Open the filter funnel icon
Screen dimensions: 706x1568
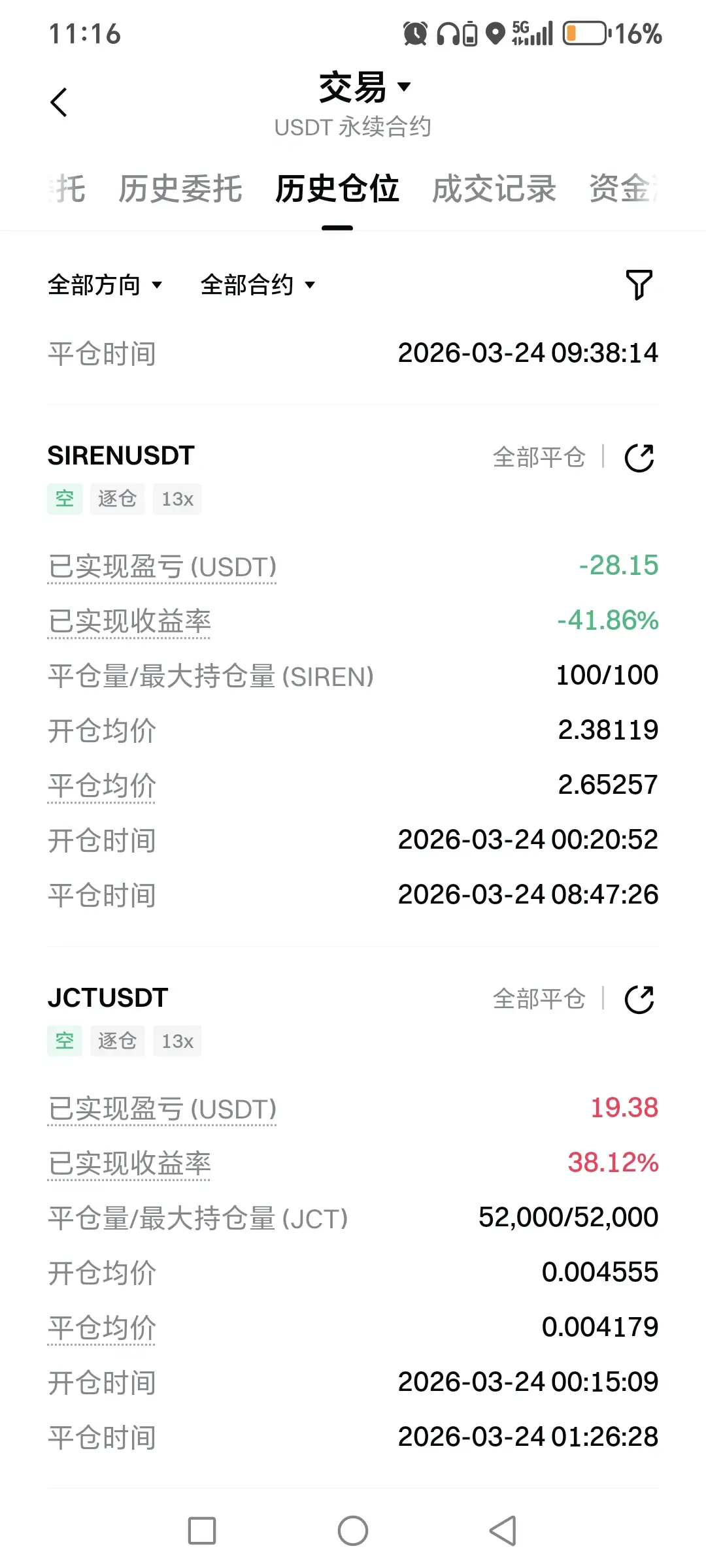click(x=639, y=285)
